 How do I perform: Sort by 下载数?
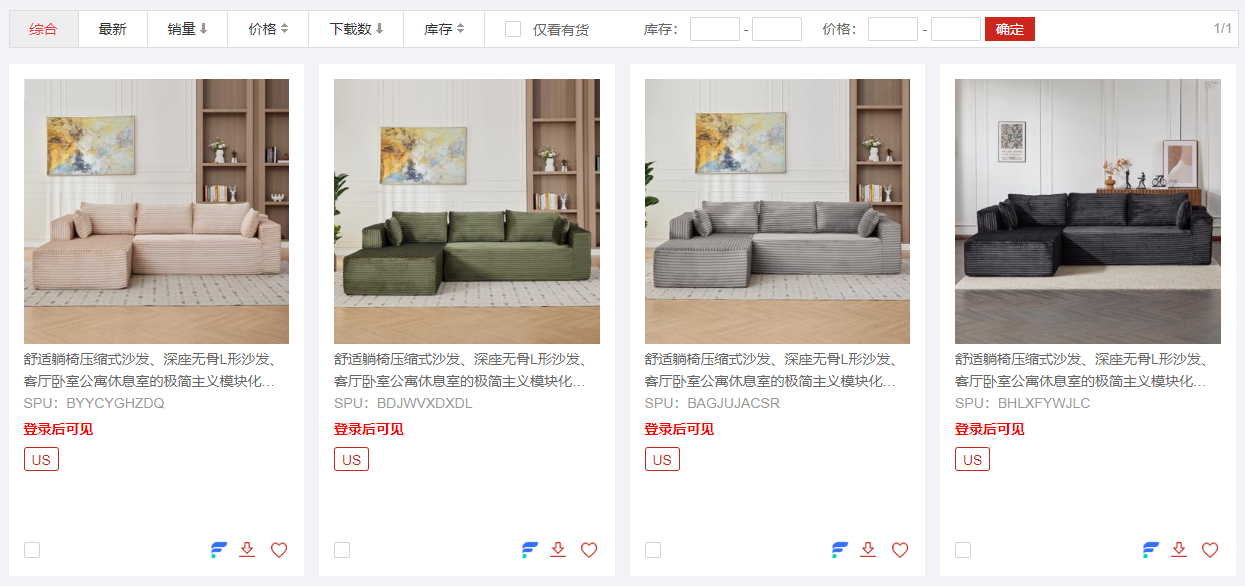(x=356, y=29)
